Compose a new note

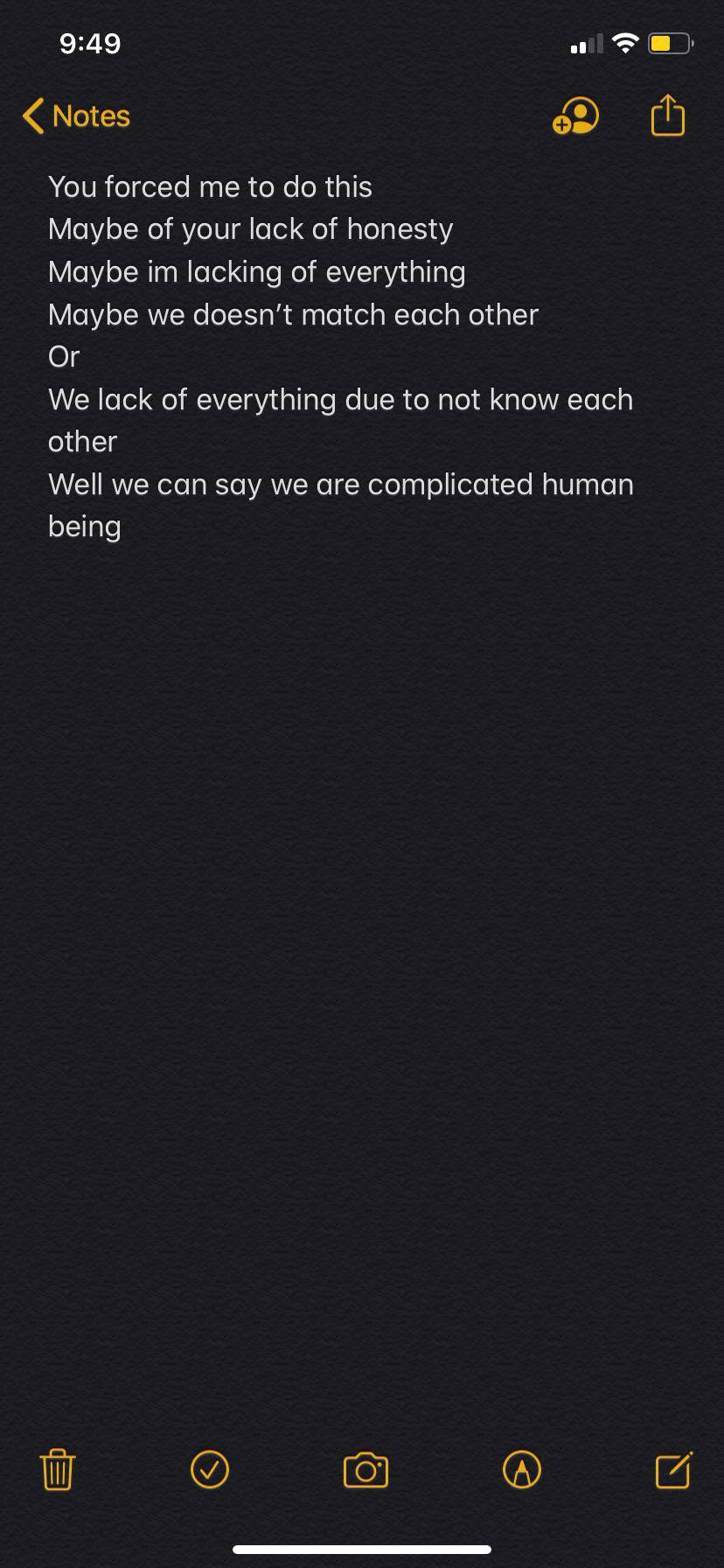pyautogui.click(x=674, y=1469)
